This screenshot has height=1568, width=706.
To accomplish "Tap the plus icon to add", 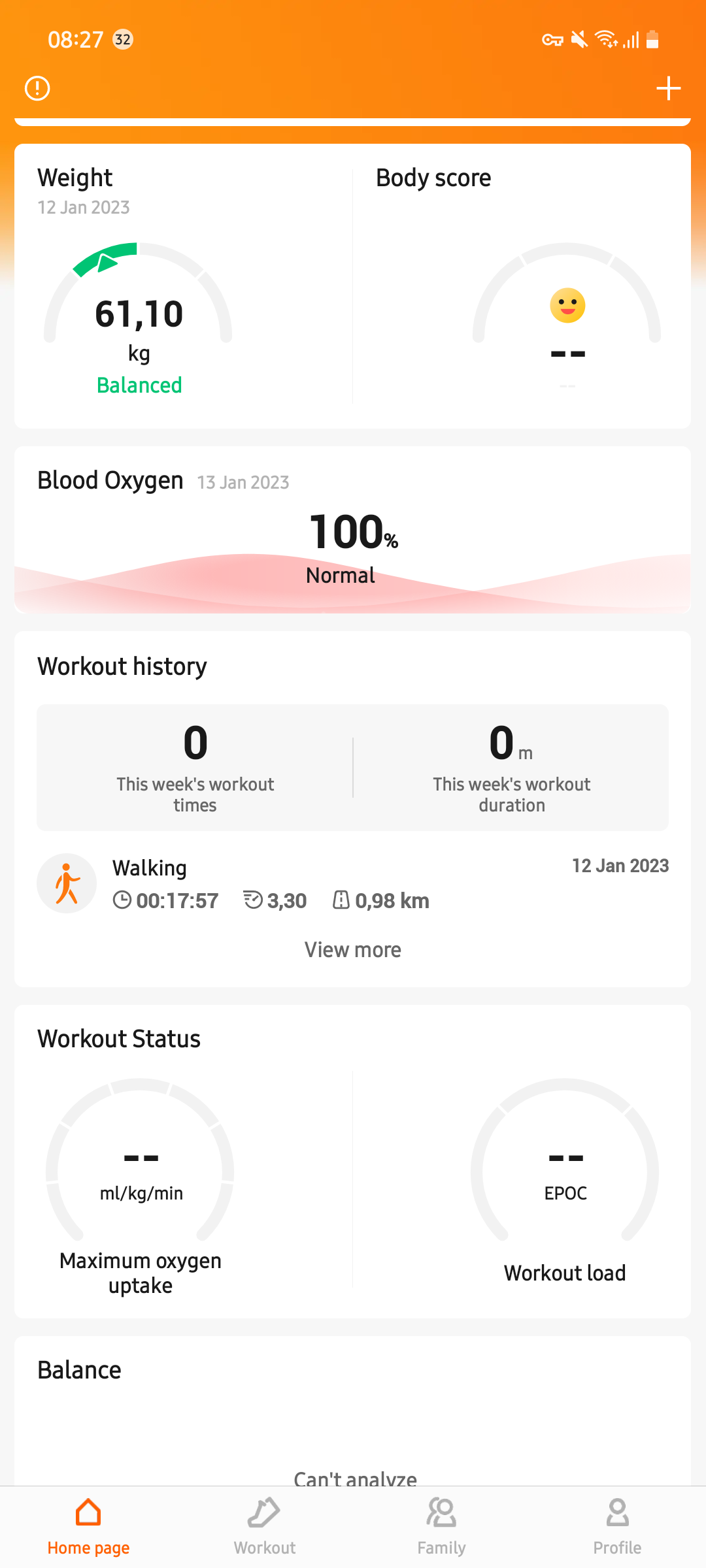I will click(x=668, y=88).
